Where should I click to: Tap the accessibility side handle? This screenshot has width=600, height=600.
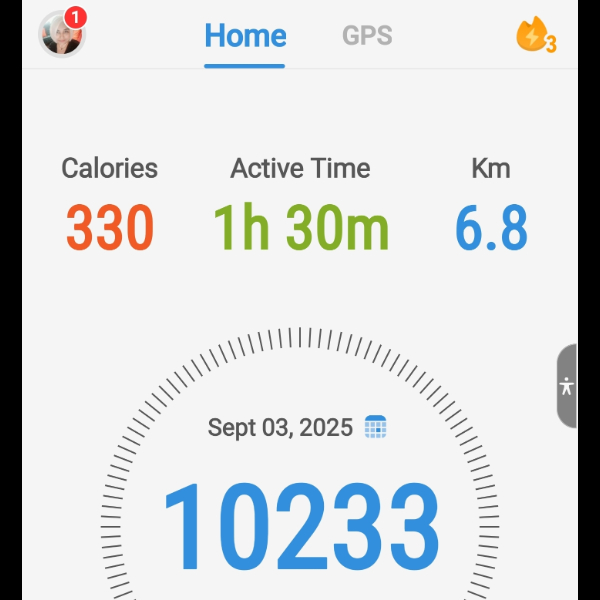pos(567,386)
